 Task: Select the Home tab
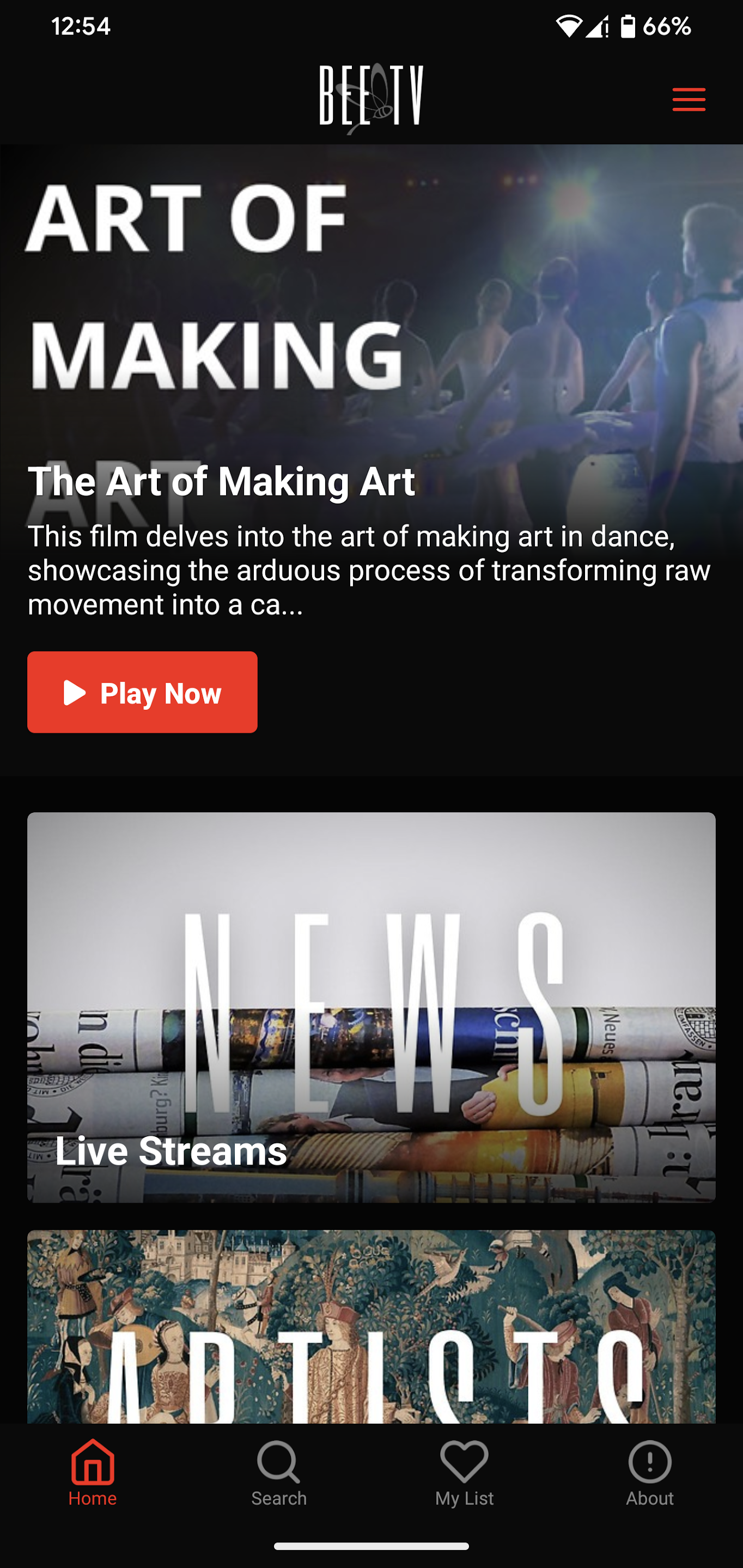click(93, 1473)
